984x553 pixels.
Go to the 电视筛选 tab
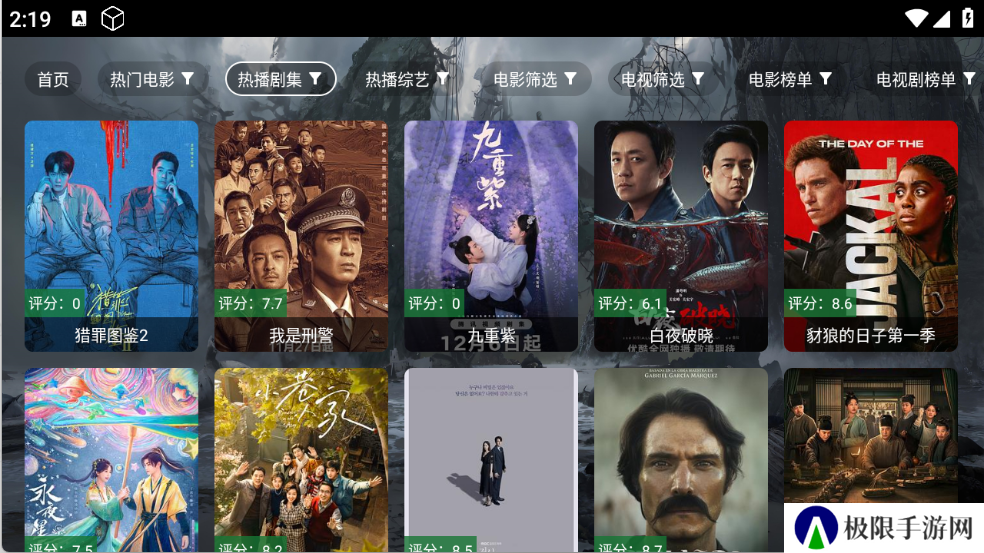[663, 79]
